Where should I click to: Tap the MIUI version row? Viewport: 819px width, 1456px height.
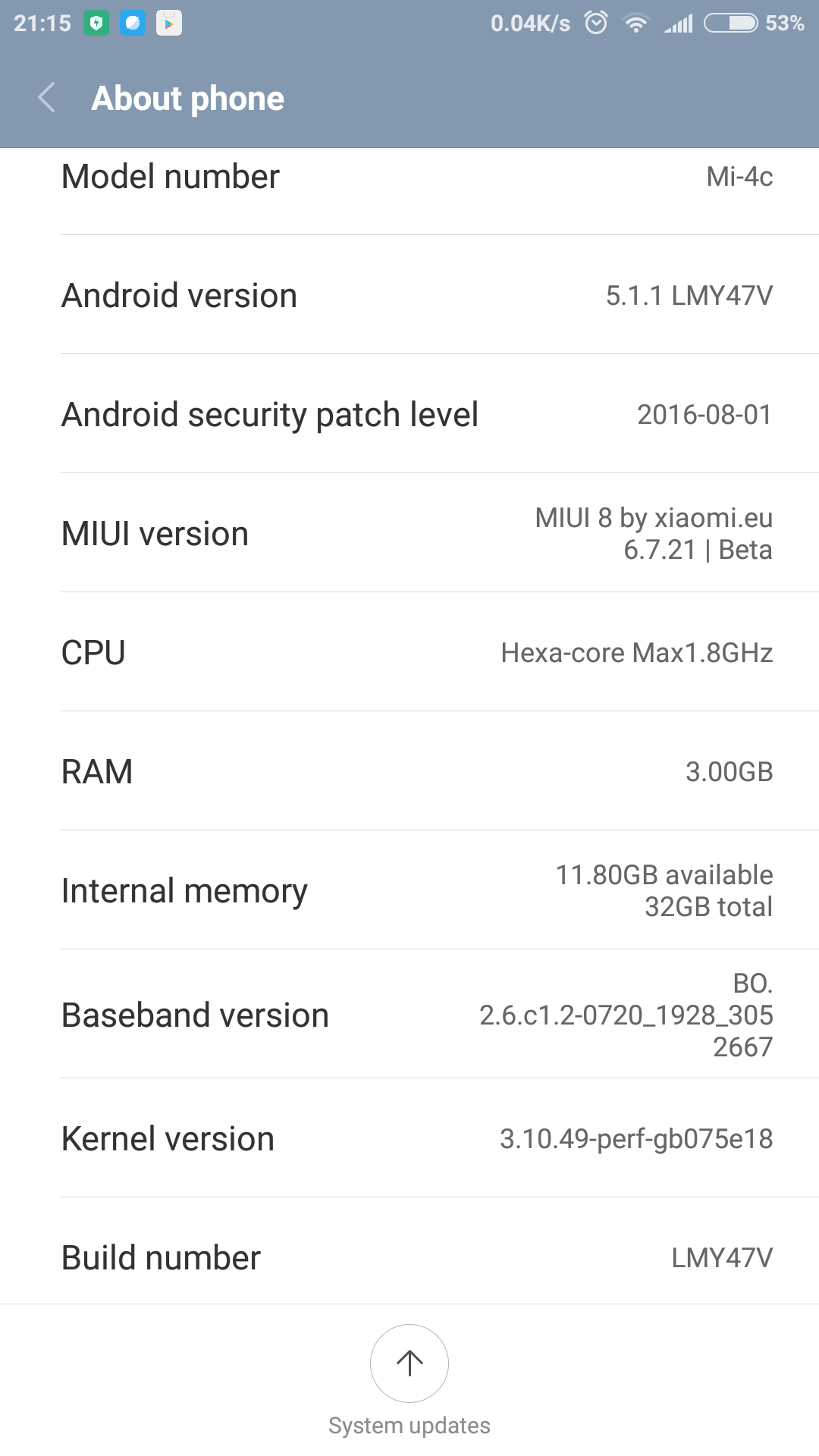click(409, 533)
